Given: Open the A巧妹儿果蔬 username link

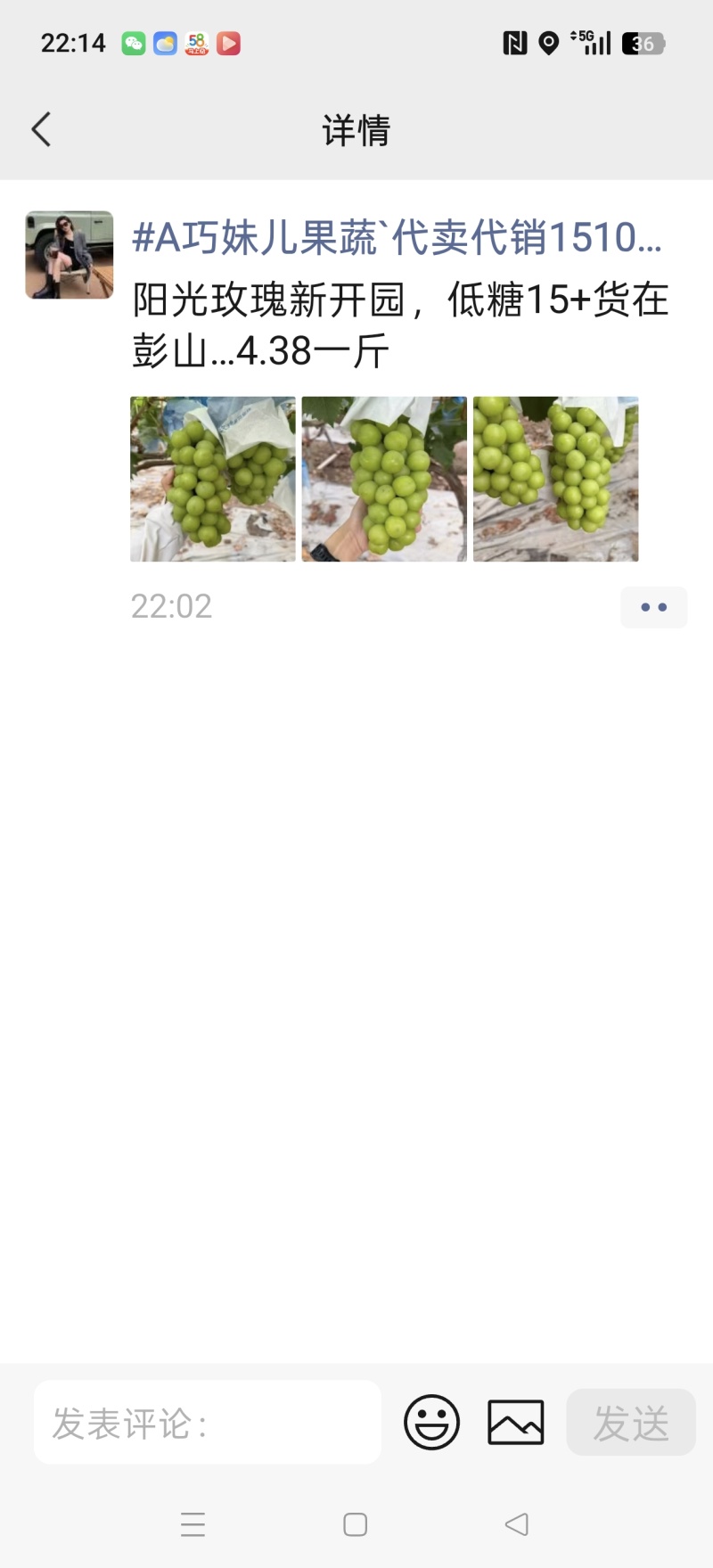Looking at the screenshot, I should click(397, 238).
